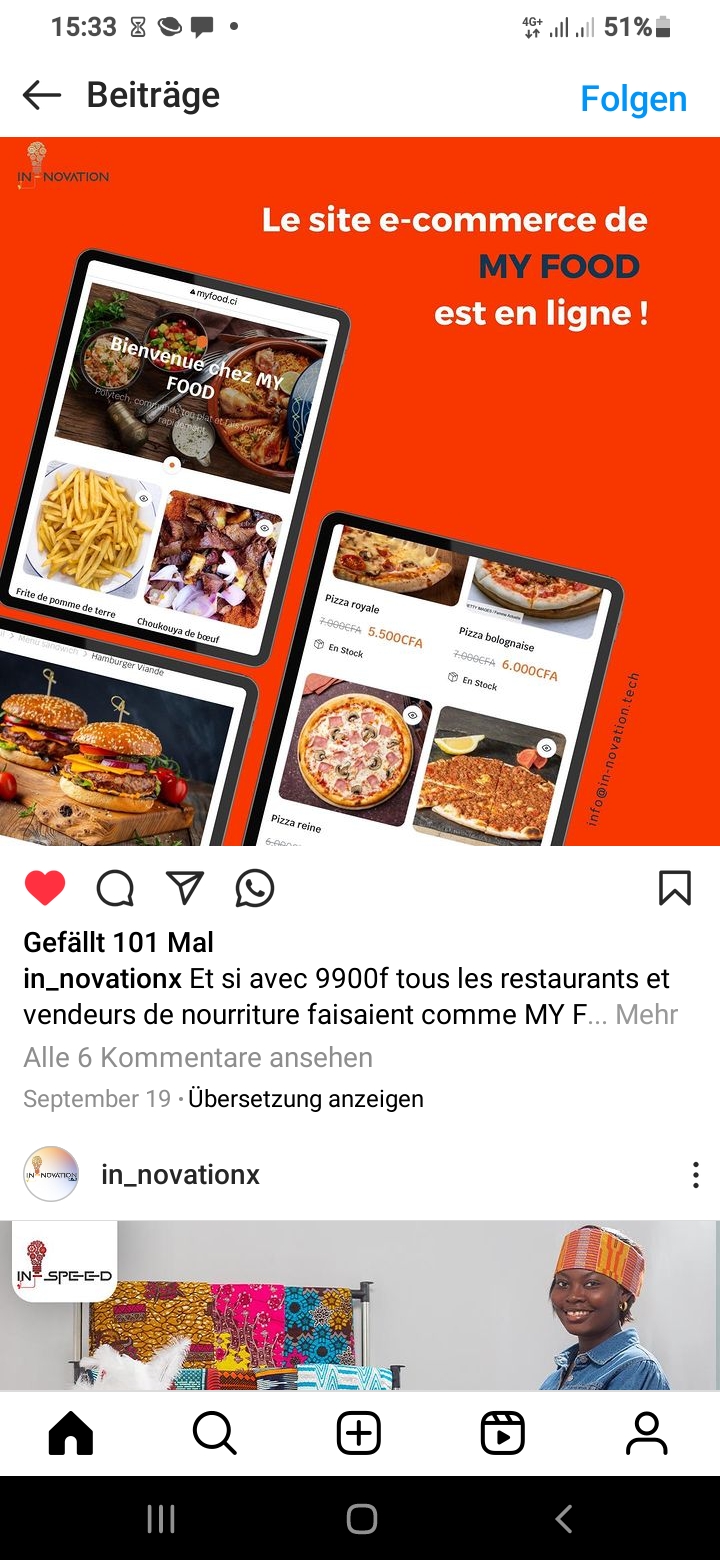Open the Search tab
720x1560 pixels.
215,1434
